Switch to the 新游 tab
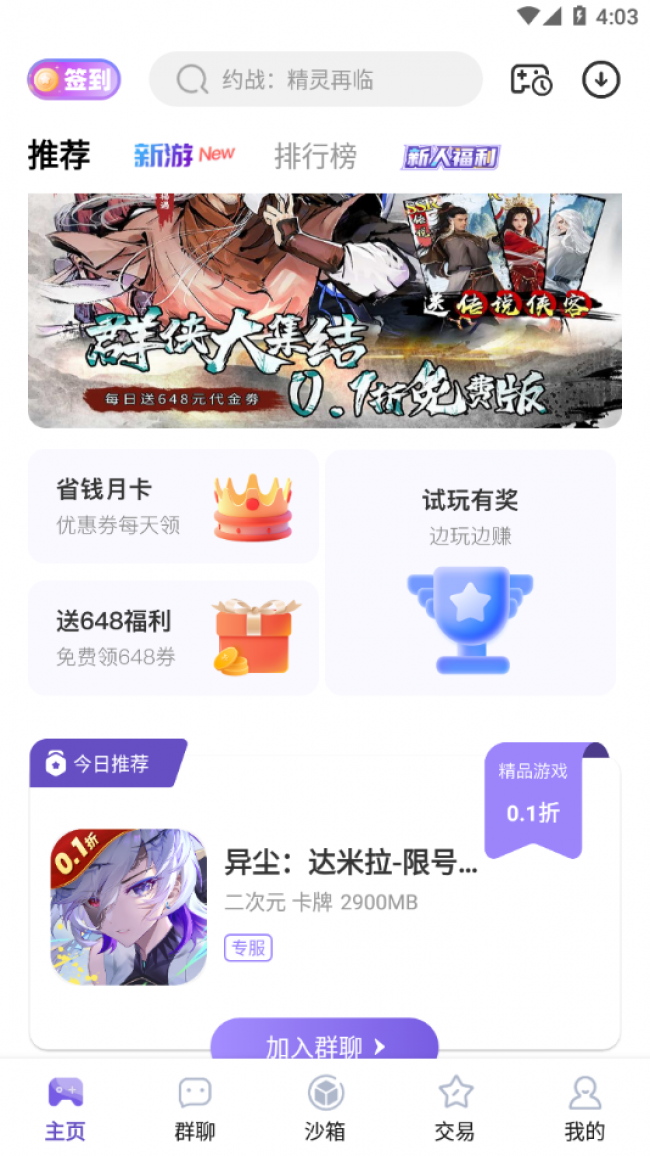 coord(184,156)
